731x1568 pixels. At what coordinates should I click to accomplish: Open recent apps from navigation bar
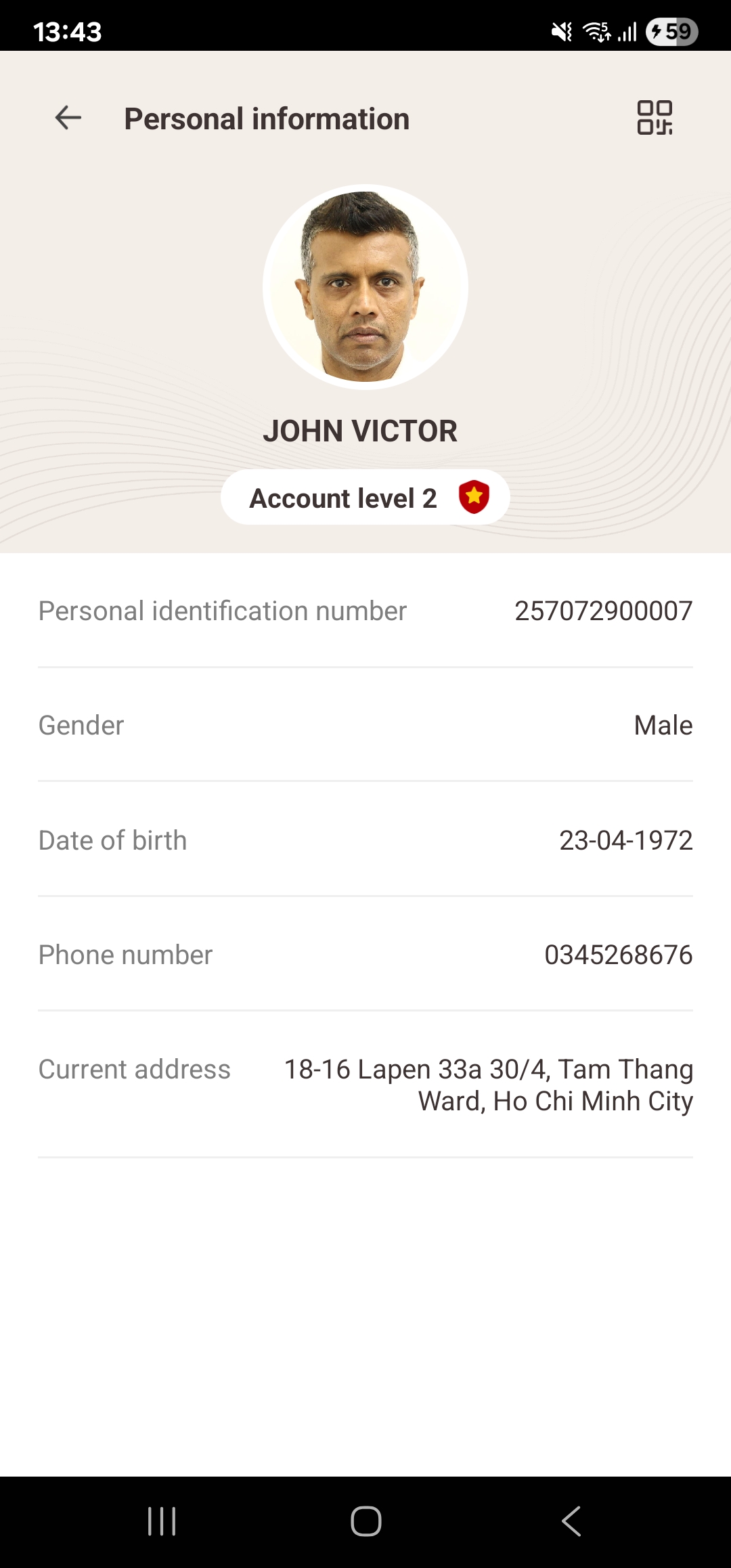[x=162, y=1521]
